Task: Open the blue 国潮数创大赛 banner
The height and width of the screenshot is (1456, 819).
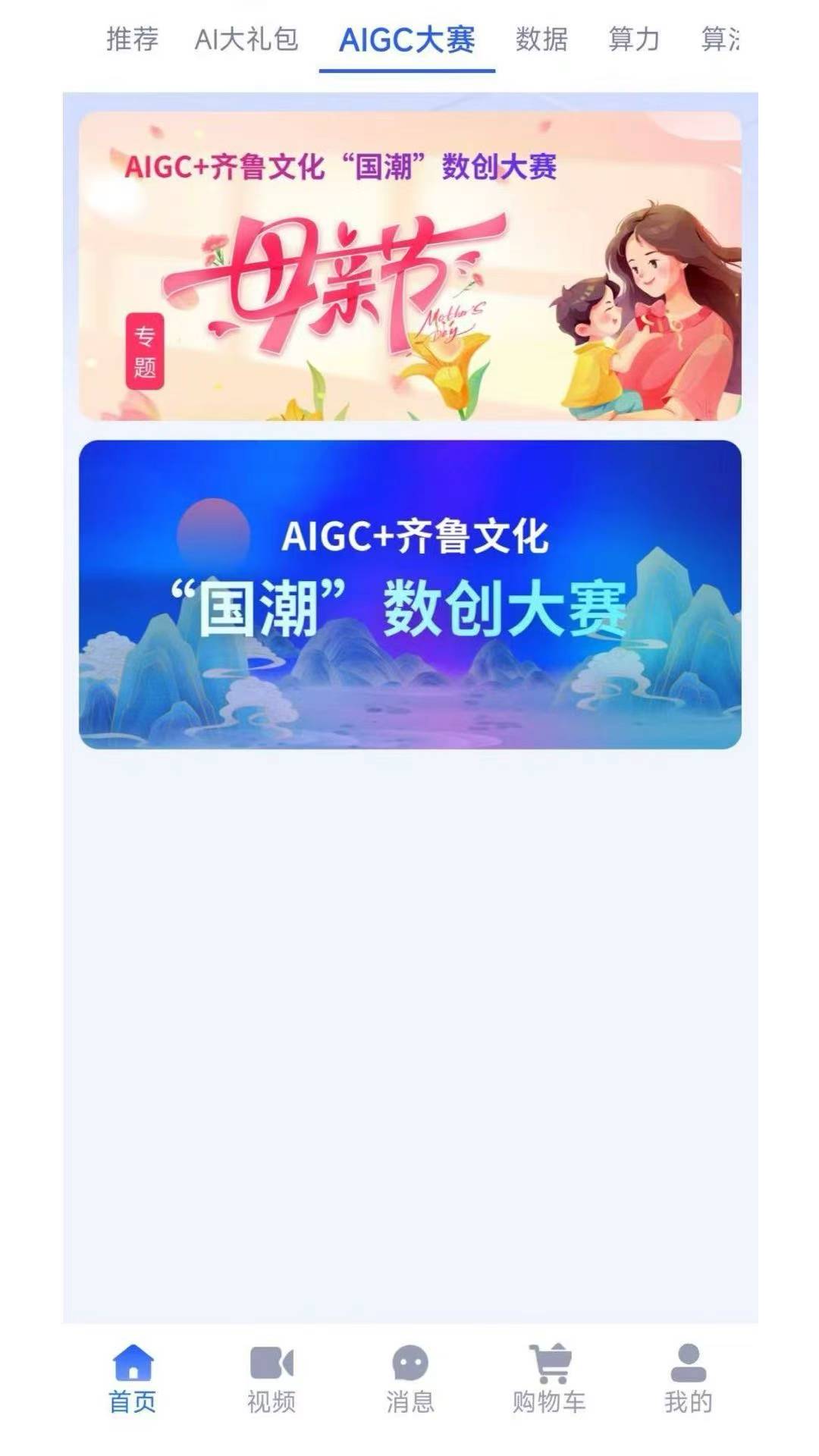Action: (409, 595)
